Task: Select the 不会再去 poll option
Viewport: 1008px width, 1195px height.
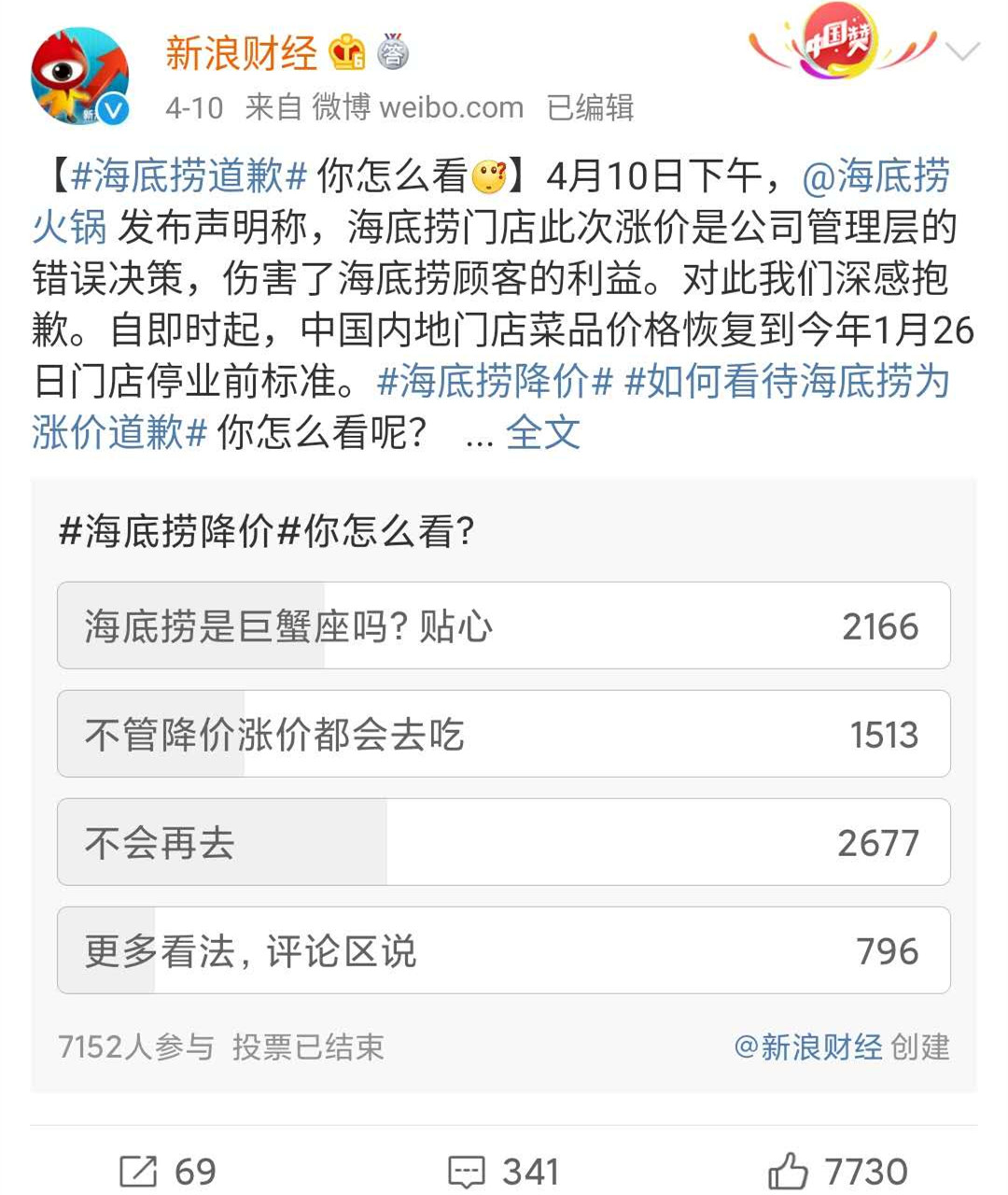Action: pos(504,842)
